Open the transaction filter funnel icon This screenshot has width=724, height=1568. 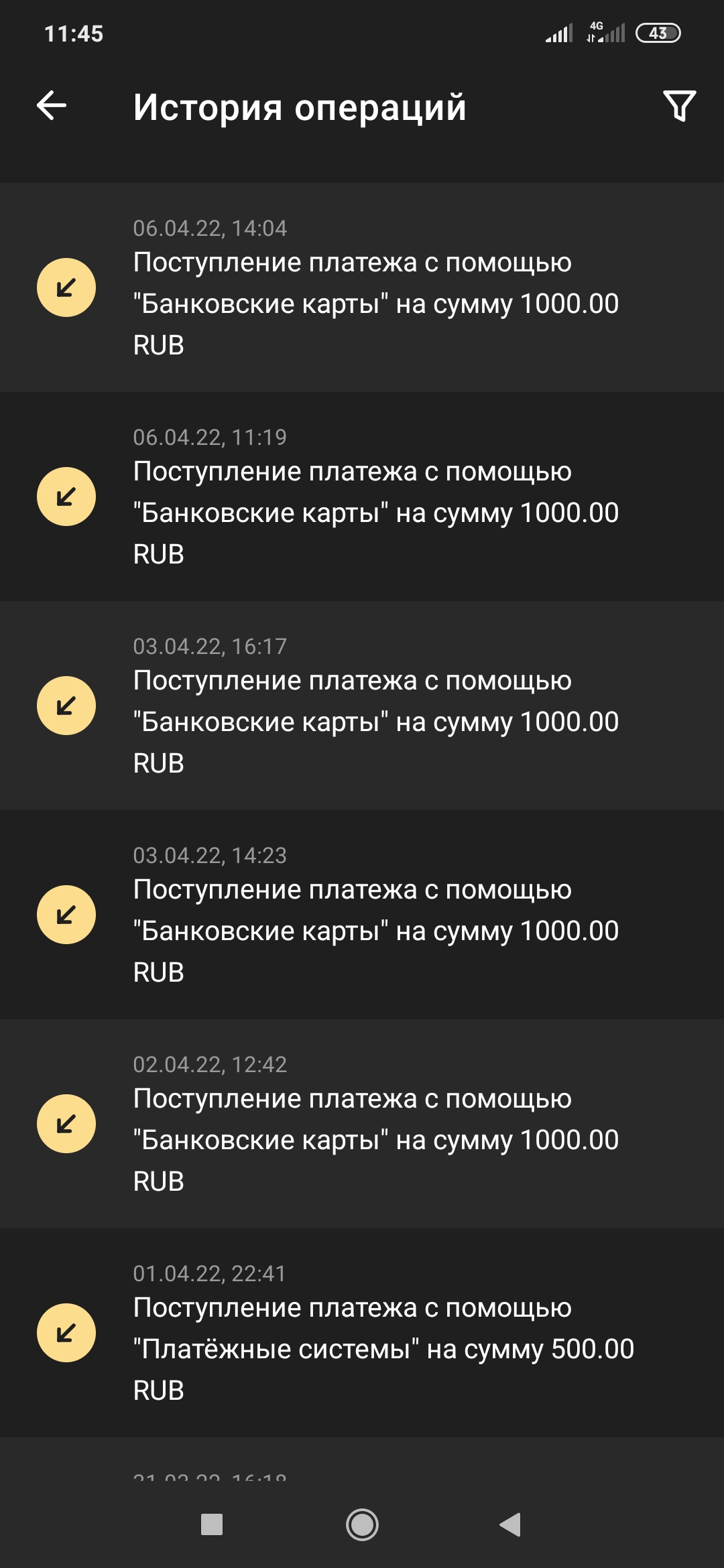click(680, 106)
